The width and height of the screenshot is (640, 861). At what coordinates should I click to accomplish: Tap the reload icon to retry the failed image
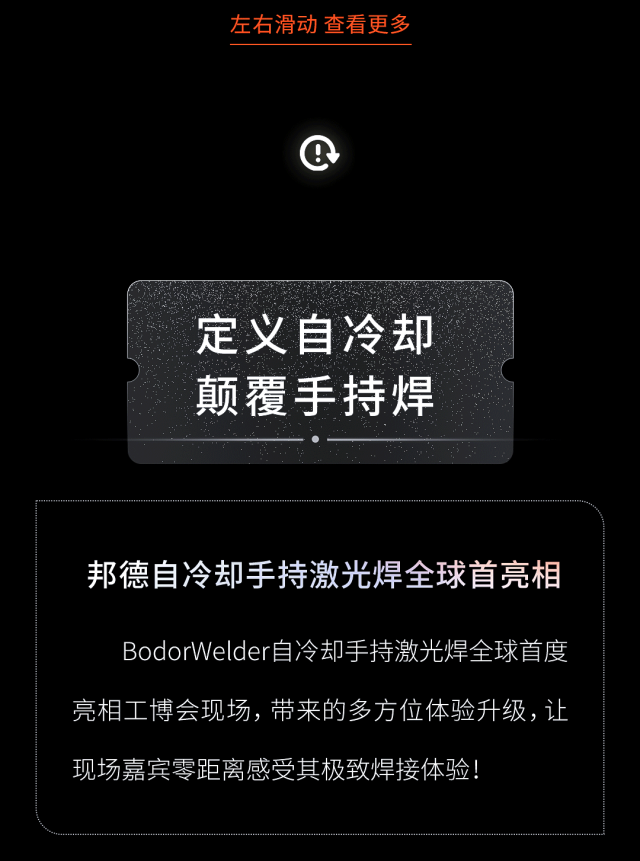tap(319, 153)
